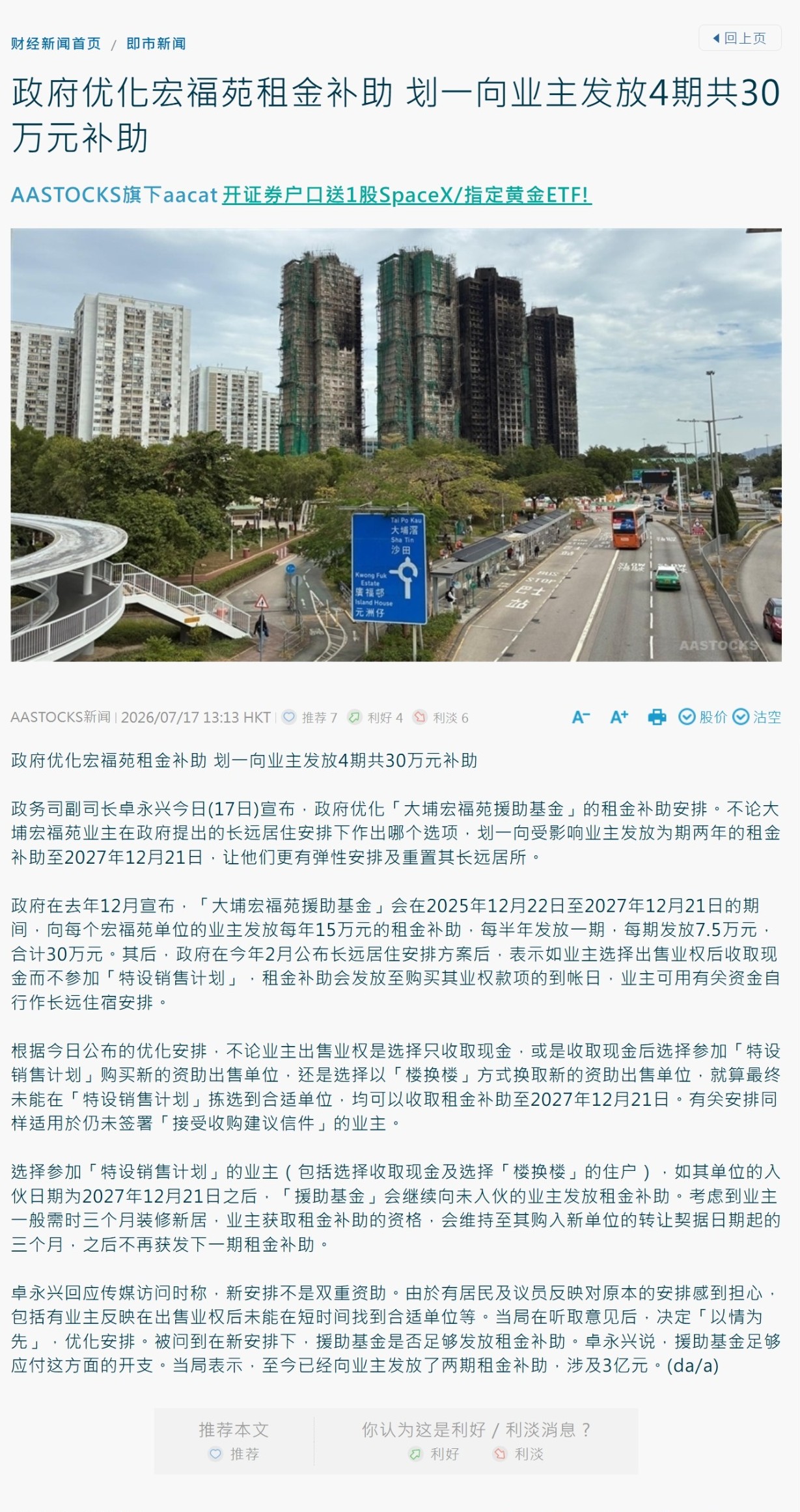Go to 财经新闻首页 breadcrumb link
This screenshot has height=1512, width=800.
click(56, 44)
